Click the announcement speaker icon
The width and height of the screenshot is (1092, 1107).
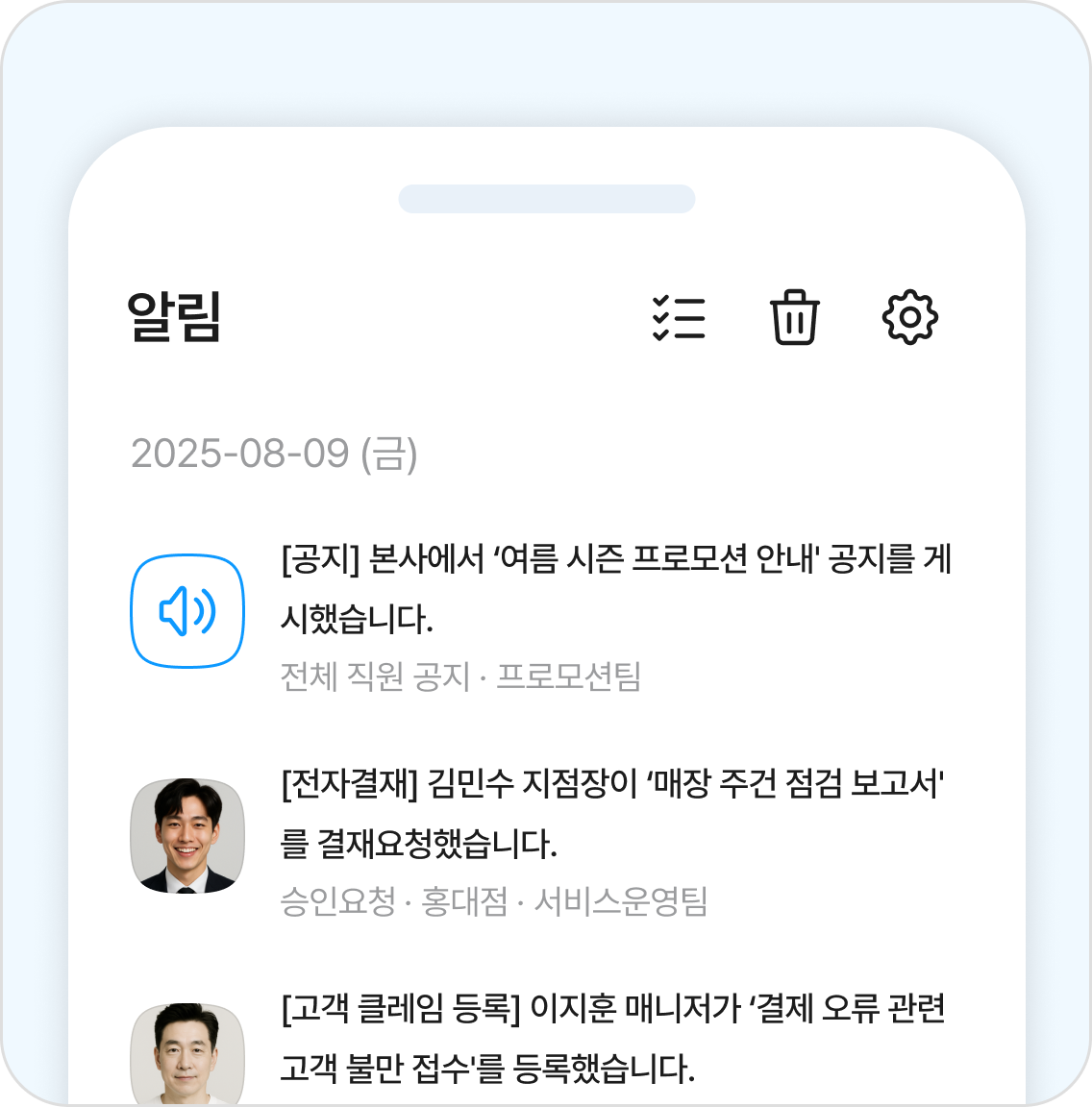[x=187, y=608]
